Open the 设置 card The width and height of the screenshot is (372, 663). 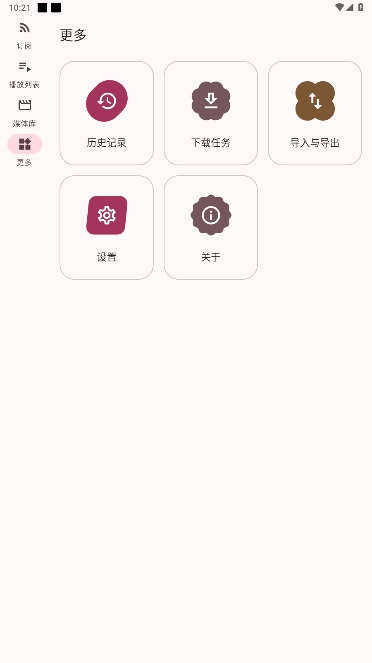click(x=107, y=227)
